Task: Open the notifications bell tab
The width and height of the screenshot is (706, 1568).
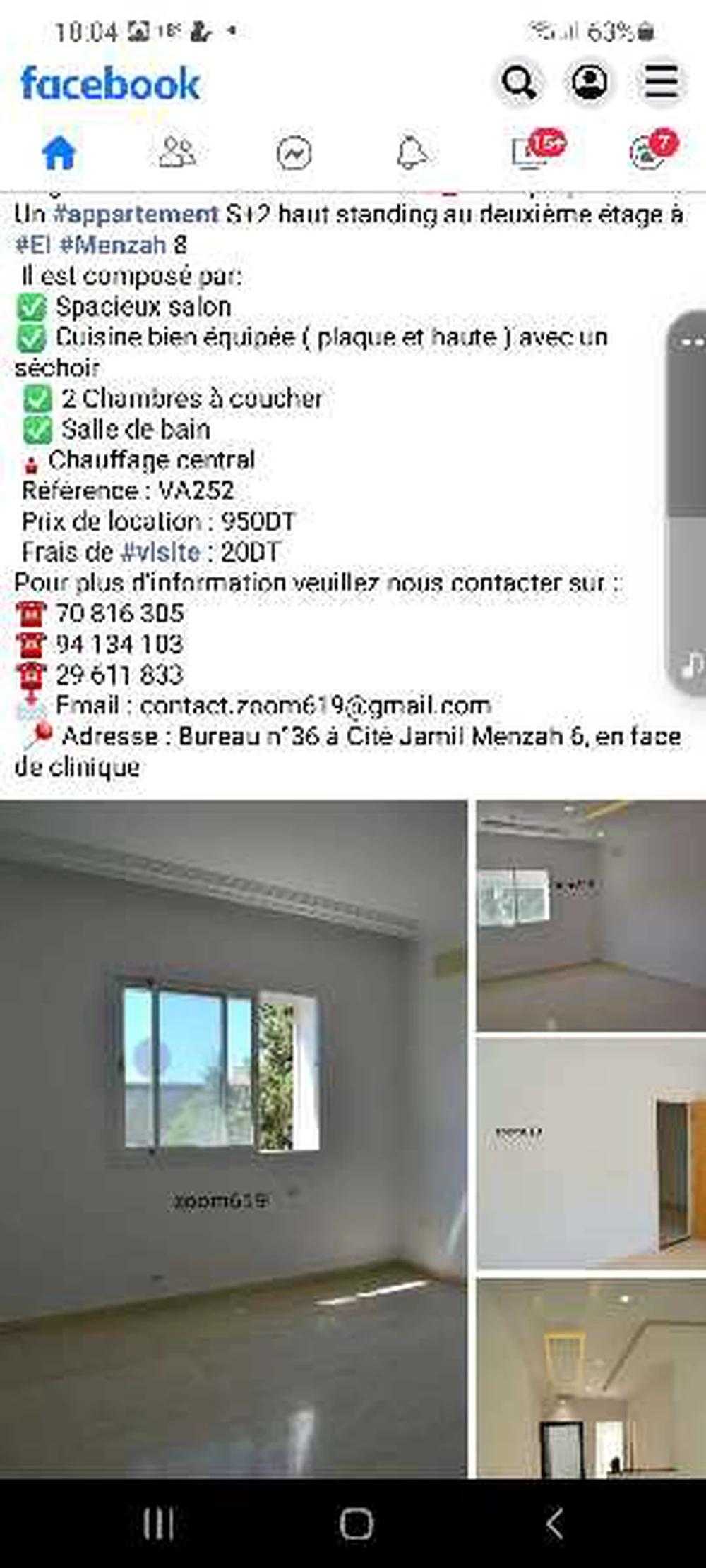Action: tap(412, 152)
